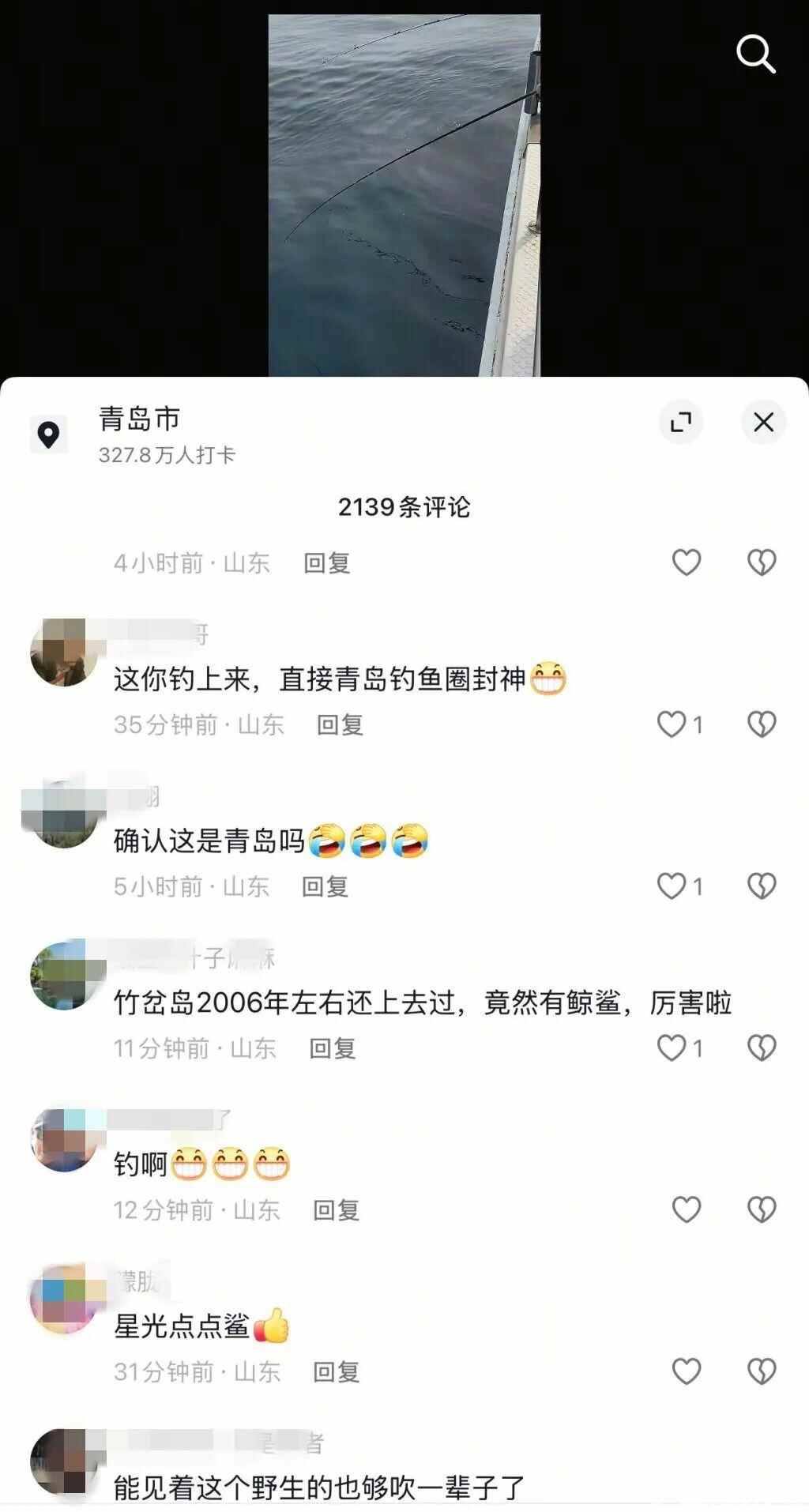The height and width of the screenshot is (1512, 809).
Task: Reply to the comment about 竹岔岛2006年
Action: (332, 1048)
